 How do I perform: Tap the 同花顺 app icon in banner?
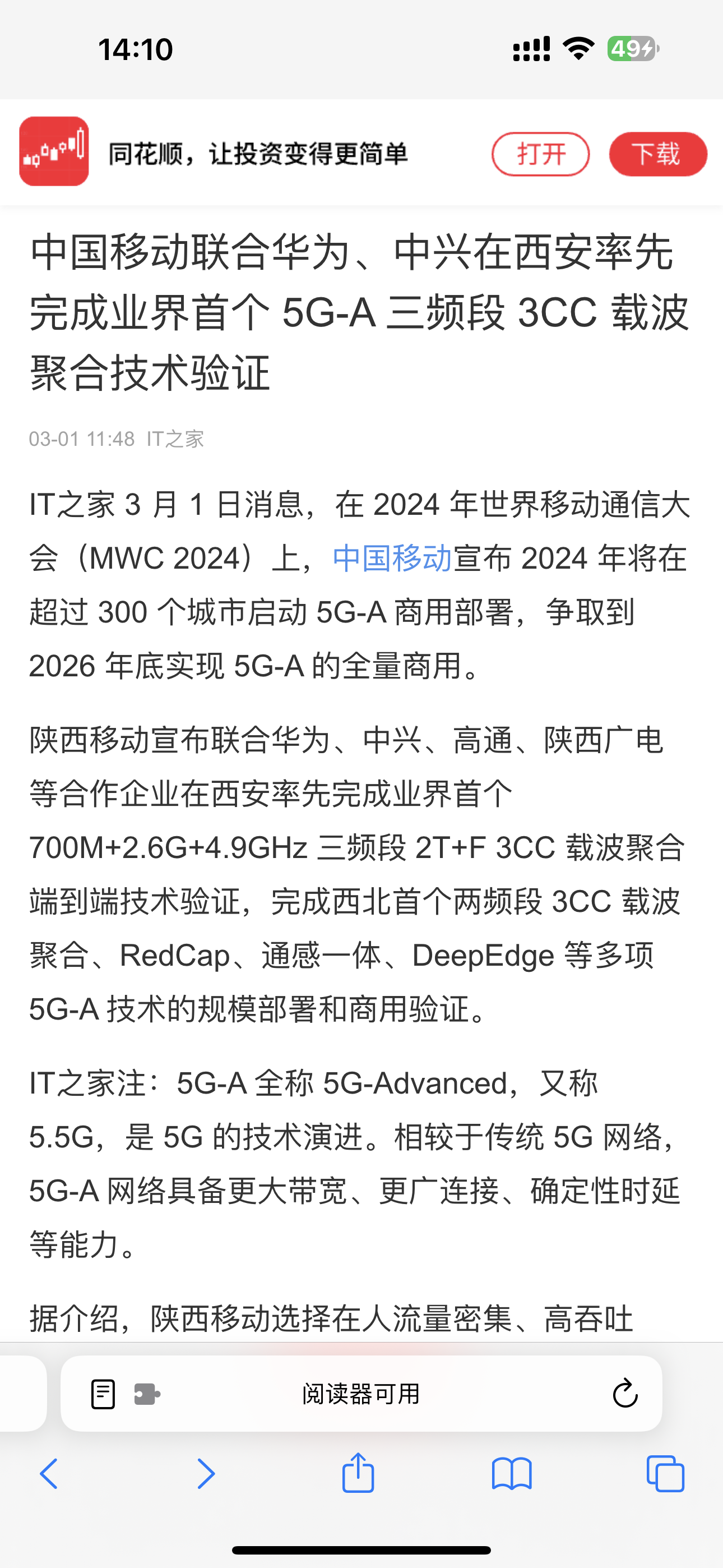point(54,151)
